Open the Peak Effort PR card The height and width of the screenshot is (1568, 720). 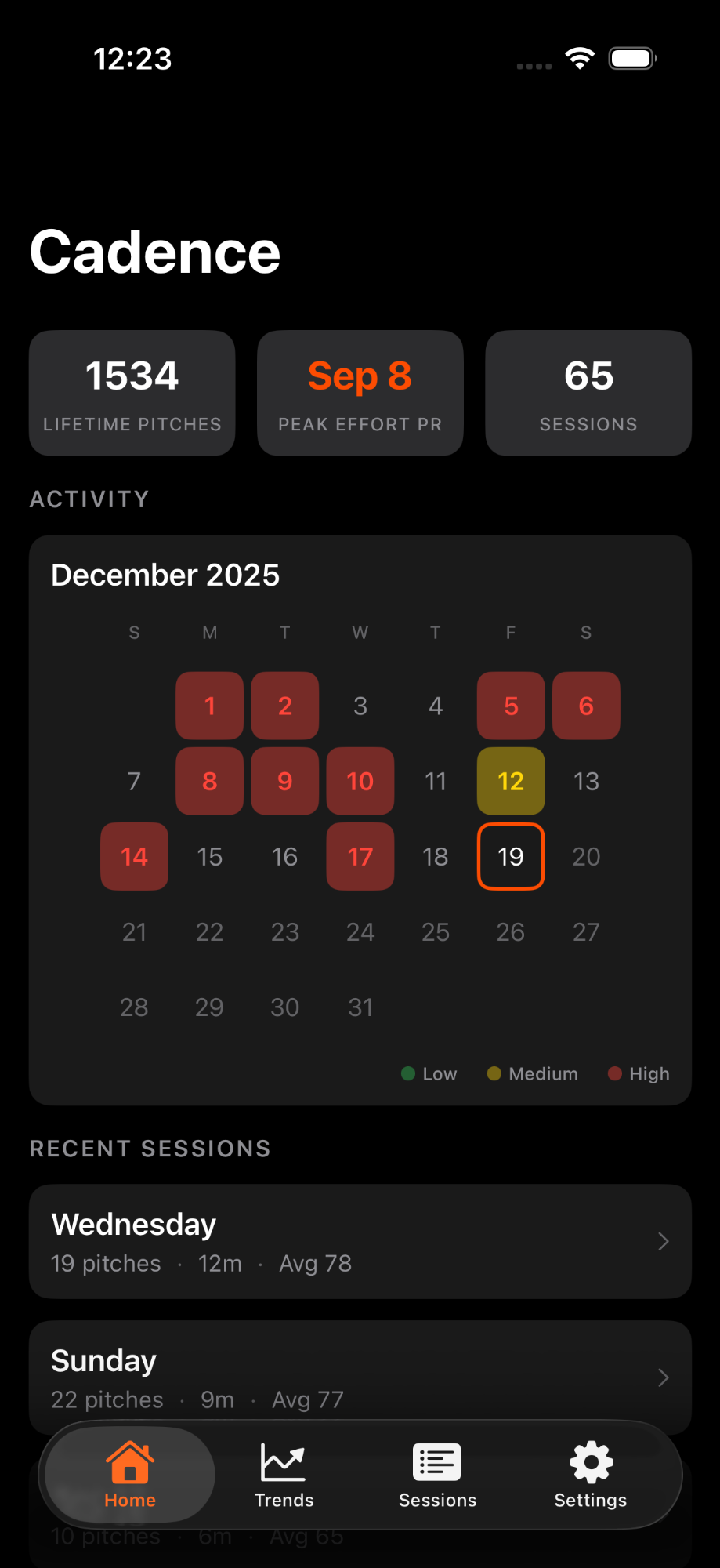360,393
